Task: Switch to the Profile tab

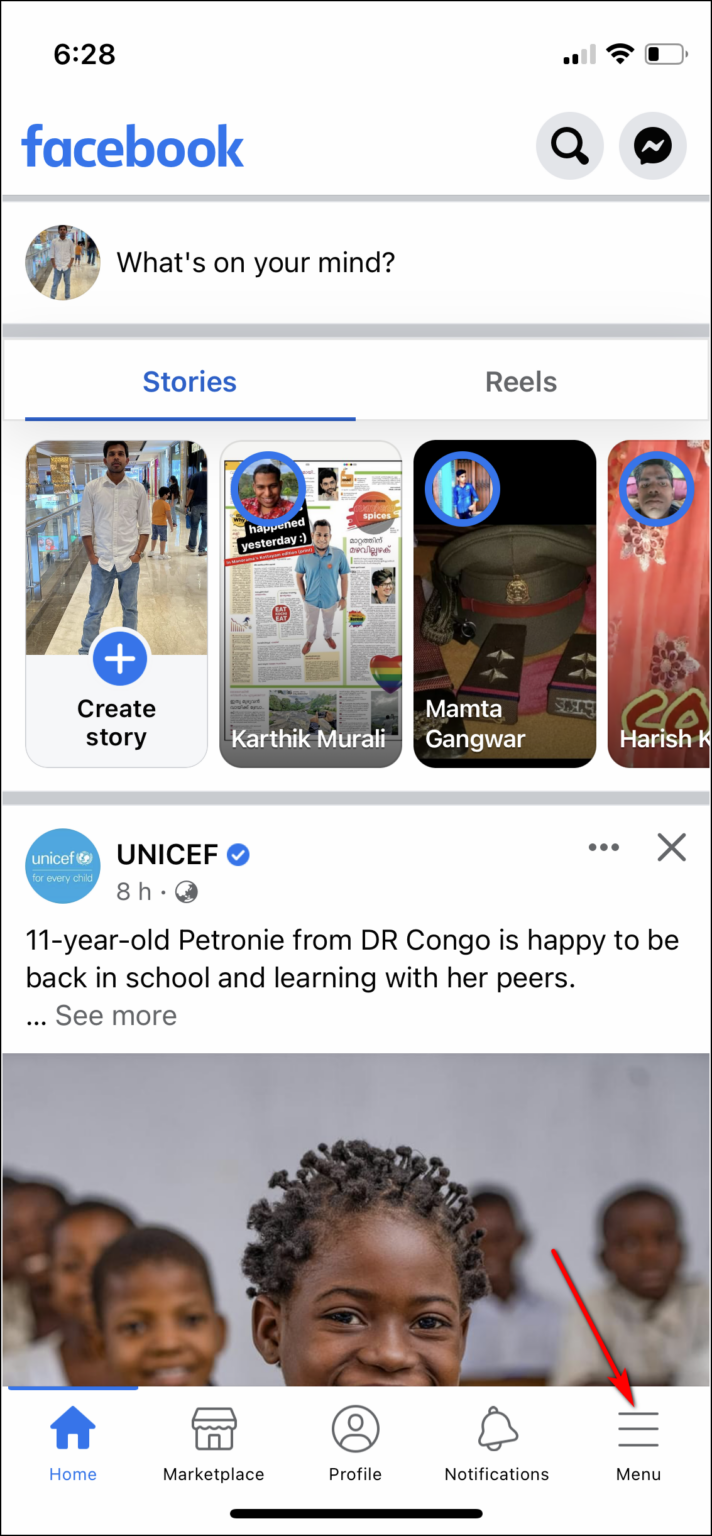Action: click(355, 1445)
